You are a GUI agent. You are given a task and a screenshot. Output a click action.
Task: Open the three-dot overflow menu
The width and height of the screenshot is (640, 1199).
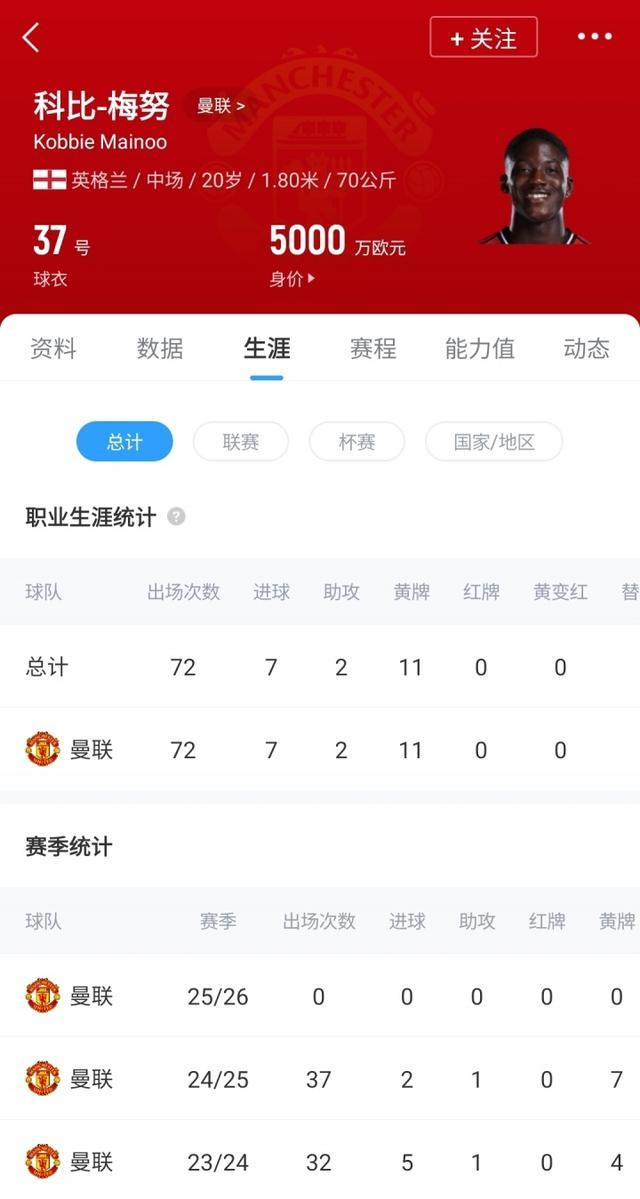point(594,37)
